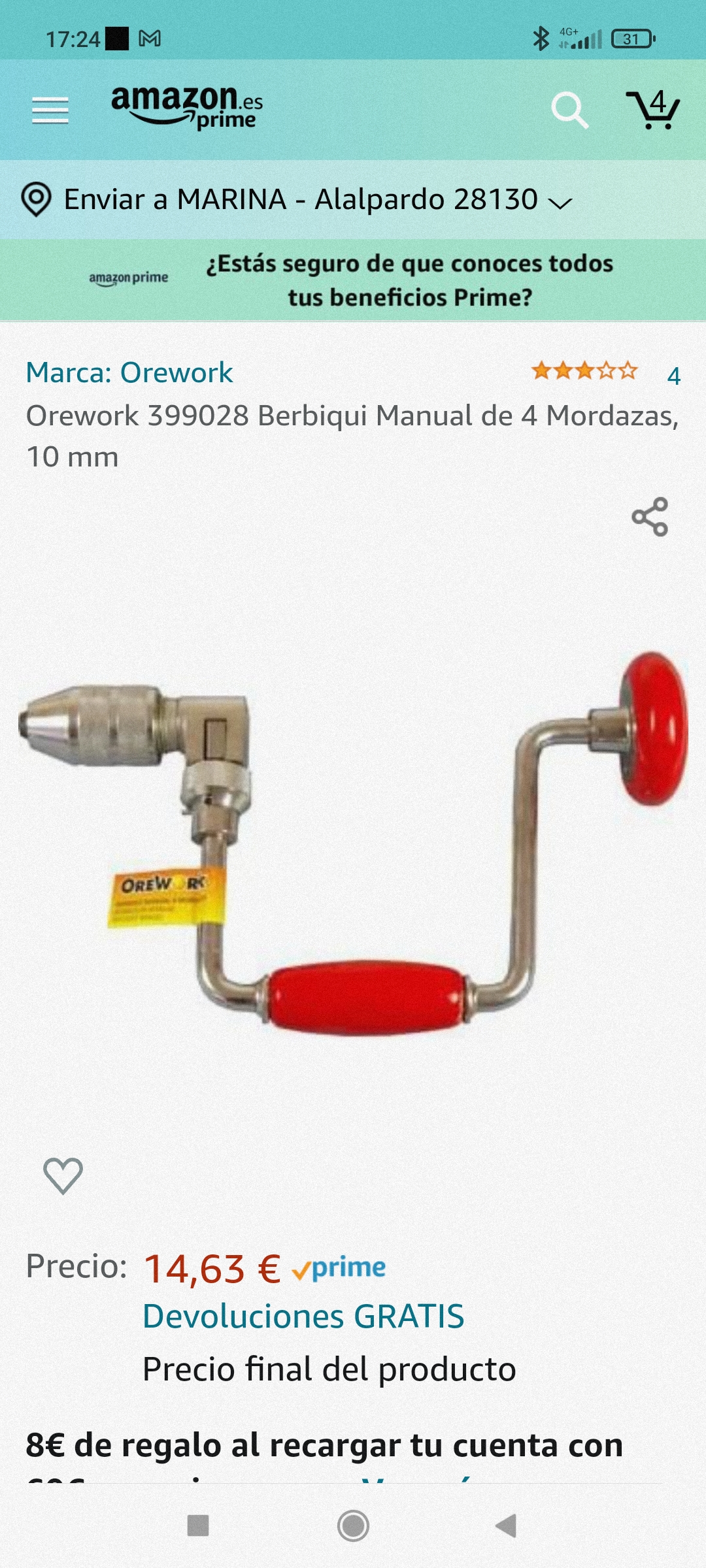The height and width of the screenshot is (1568, 706).
Task: View the star ratings and reviews
Action: click(x=605, y=372)
